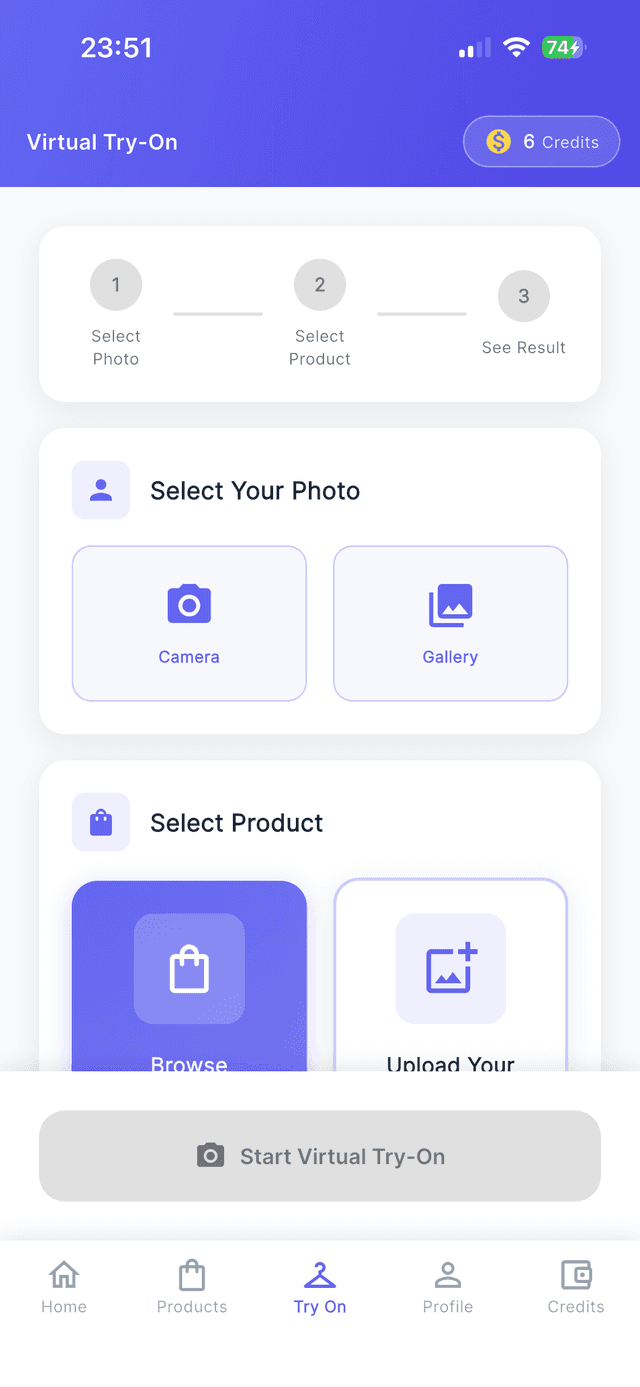Open the 6 Credits balance chip

[541, 142]
